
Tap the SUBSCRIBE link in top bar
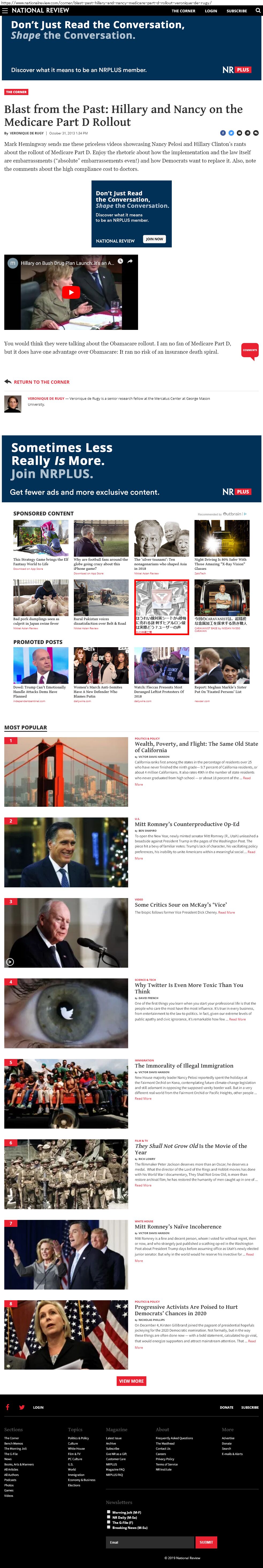(x=237, y=11)
